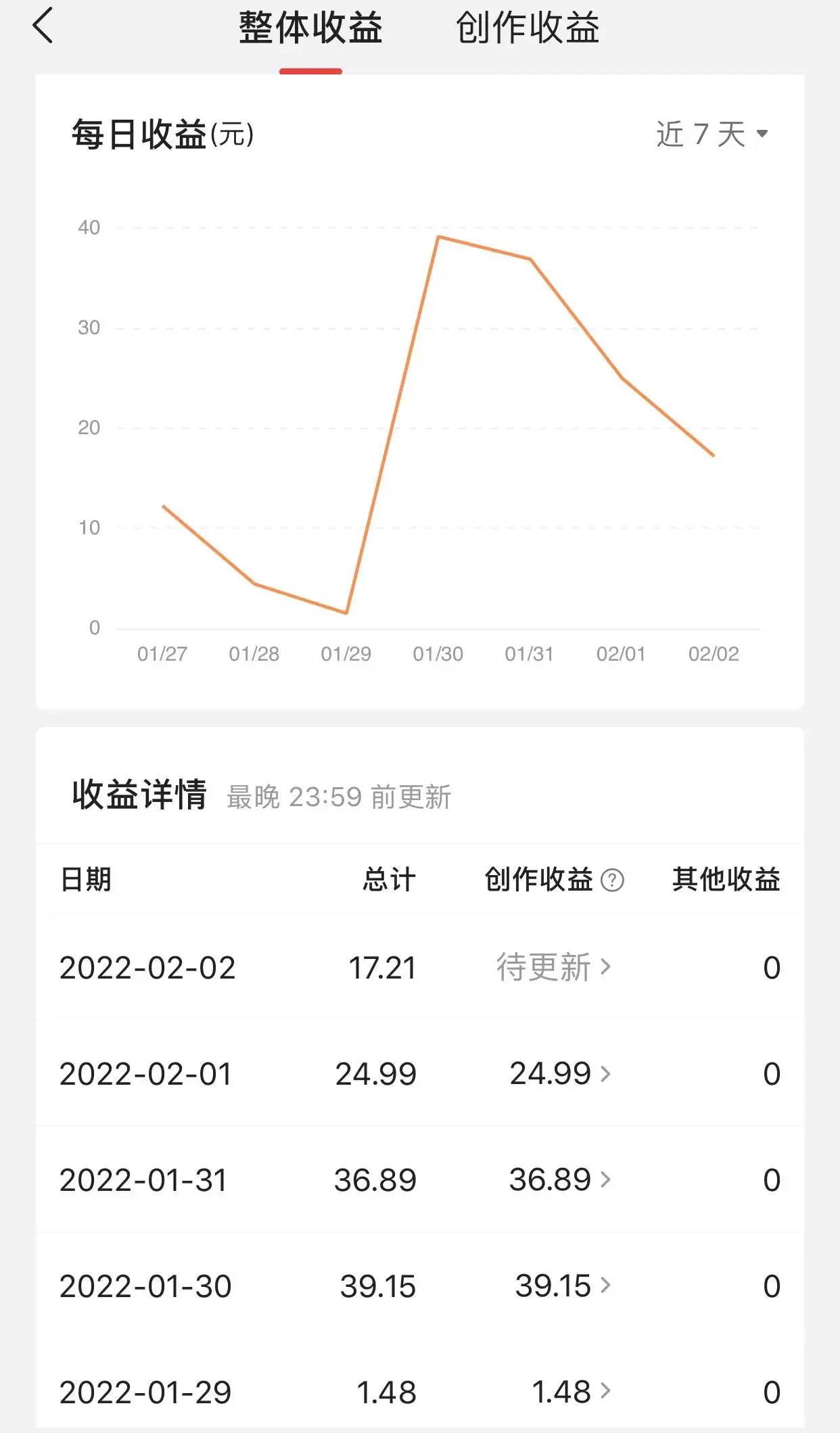The image size is (840, 1433).
Task: Select the 整体收益 tab
Action: pos(310,28)
